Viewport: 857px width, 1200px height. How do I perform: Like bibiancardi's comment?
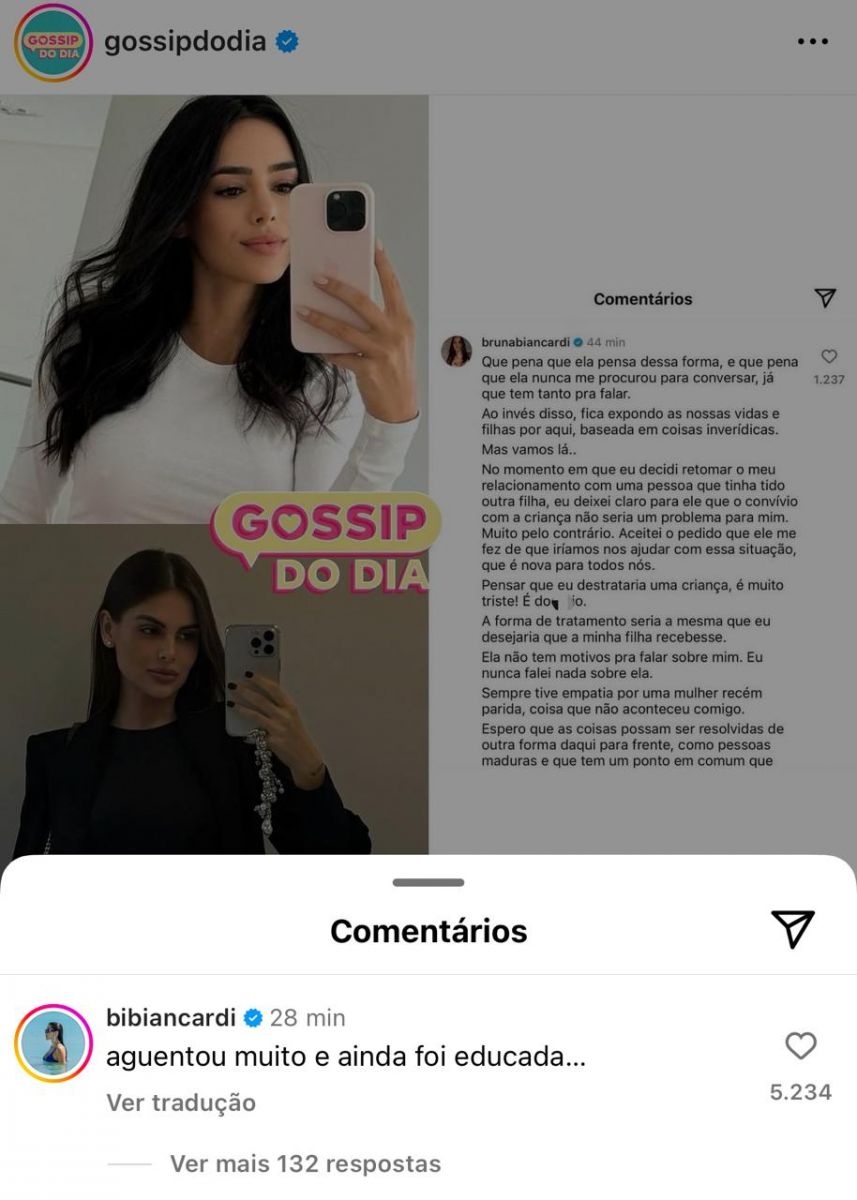800,1046
